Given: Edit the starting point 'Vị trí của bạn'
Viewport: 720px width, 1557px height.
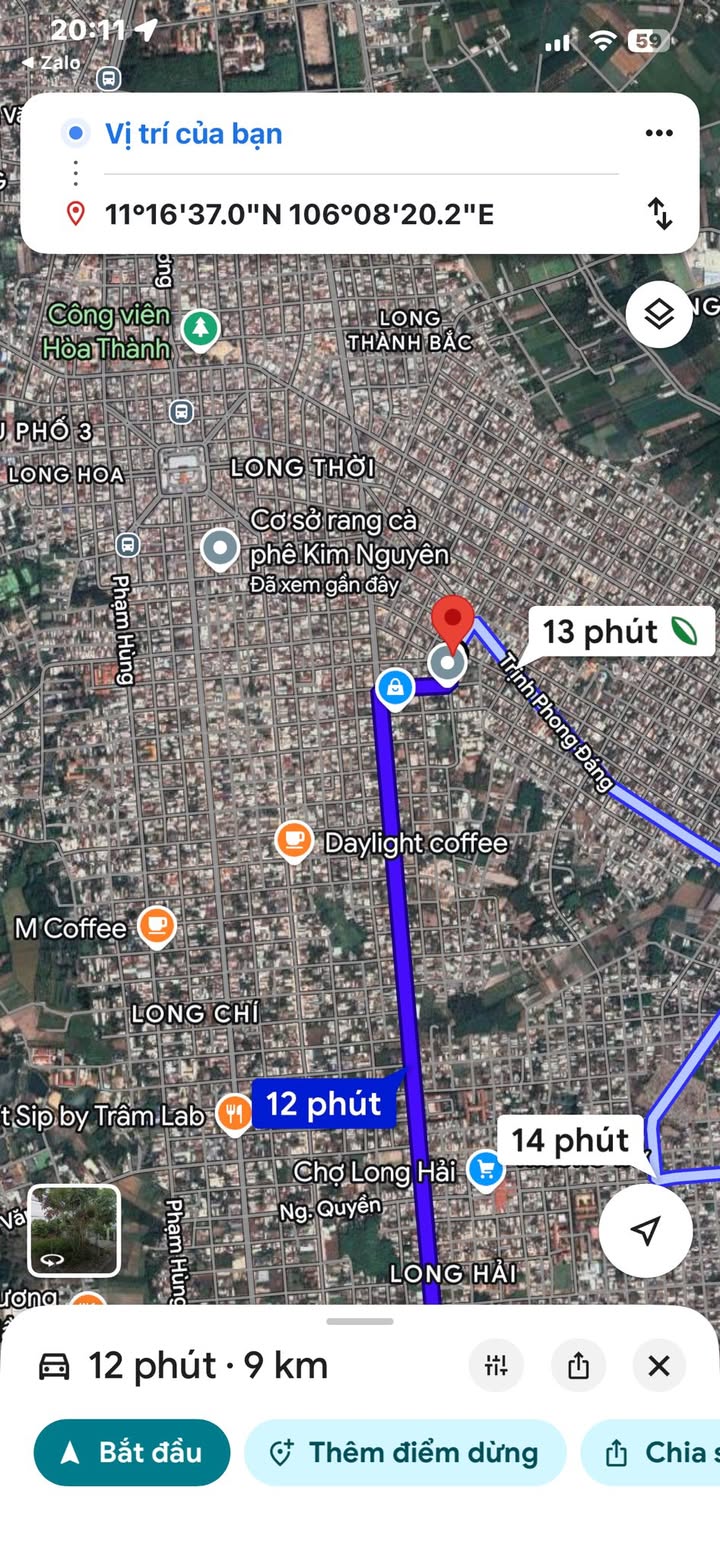Looking at the screenshot, I should point(194,134).
